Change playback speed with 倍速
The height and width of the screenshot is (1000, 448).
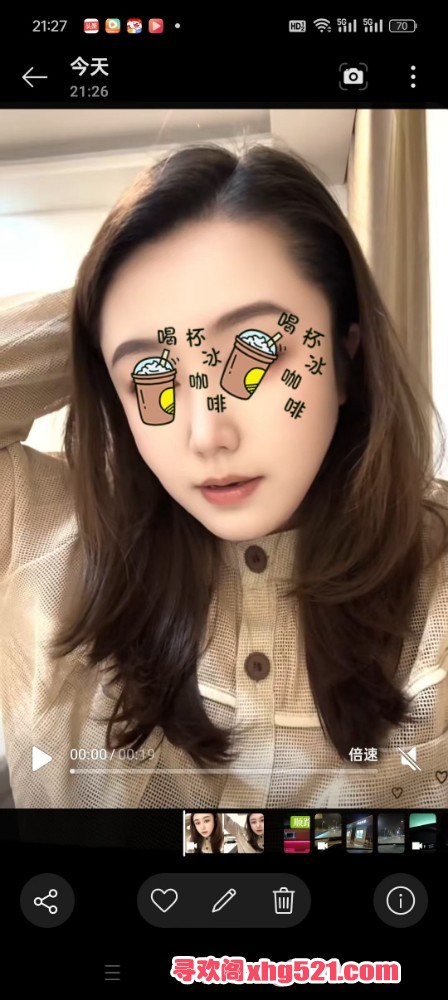click(x=363, y=755)
